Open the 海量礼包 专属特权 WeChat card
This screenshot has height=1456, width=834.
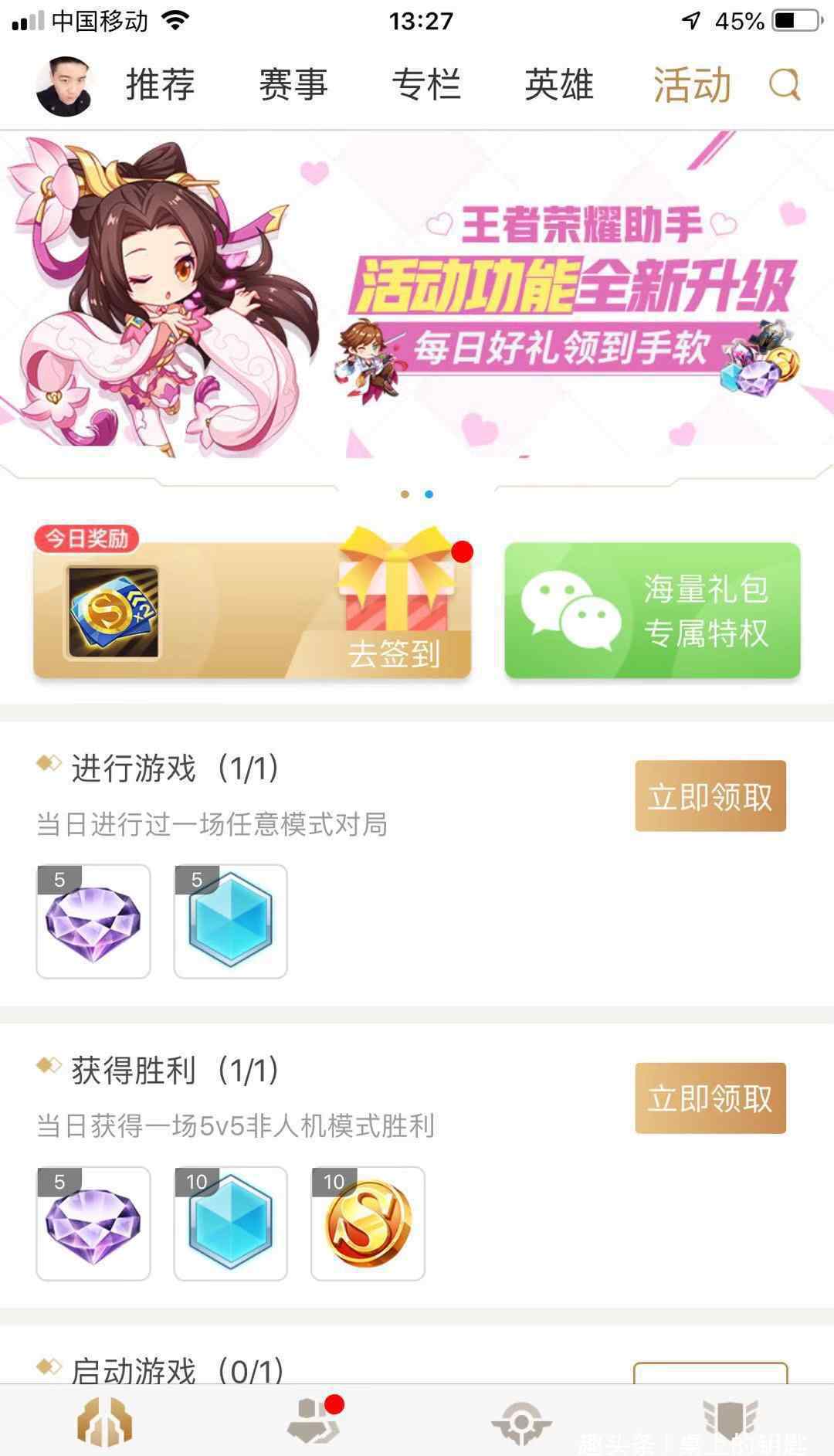pos(653,611)
